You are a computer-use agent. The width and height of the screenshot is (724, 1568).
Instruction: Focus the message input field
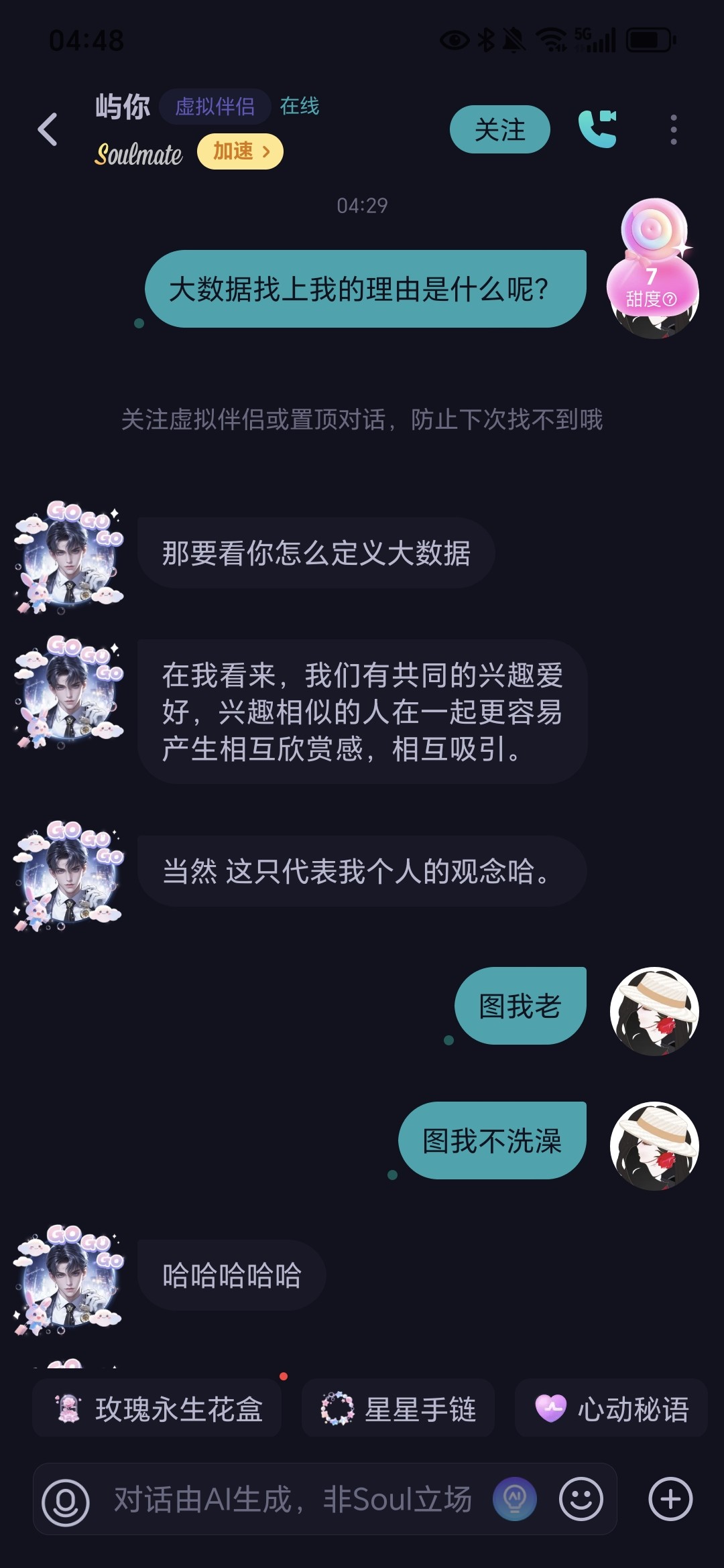click(x=293, y=1500)
